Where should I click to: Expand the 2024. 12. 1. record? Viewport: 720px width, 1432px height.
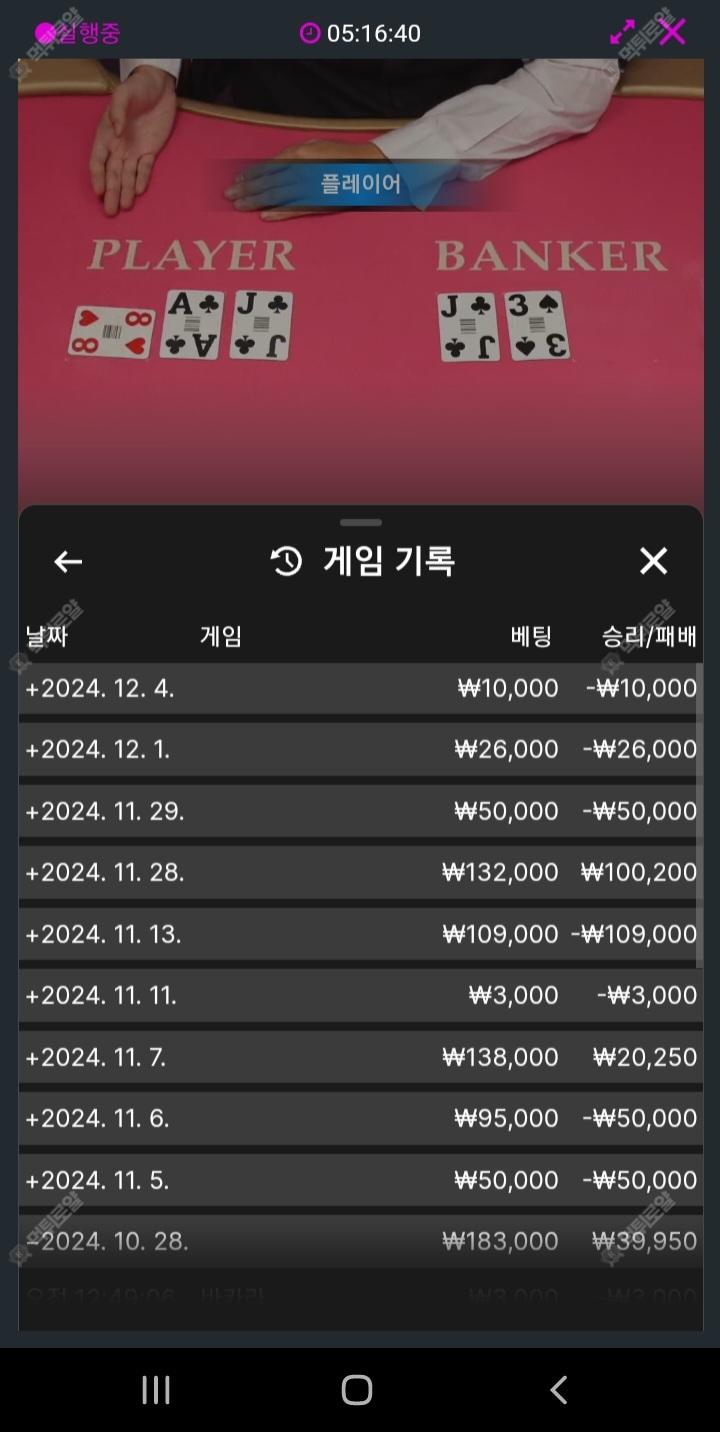pos(98,749)
